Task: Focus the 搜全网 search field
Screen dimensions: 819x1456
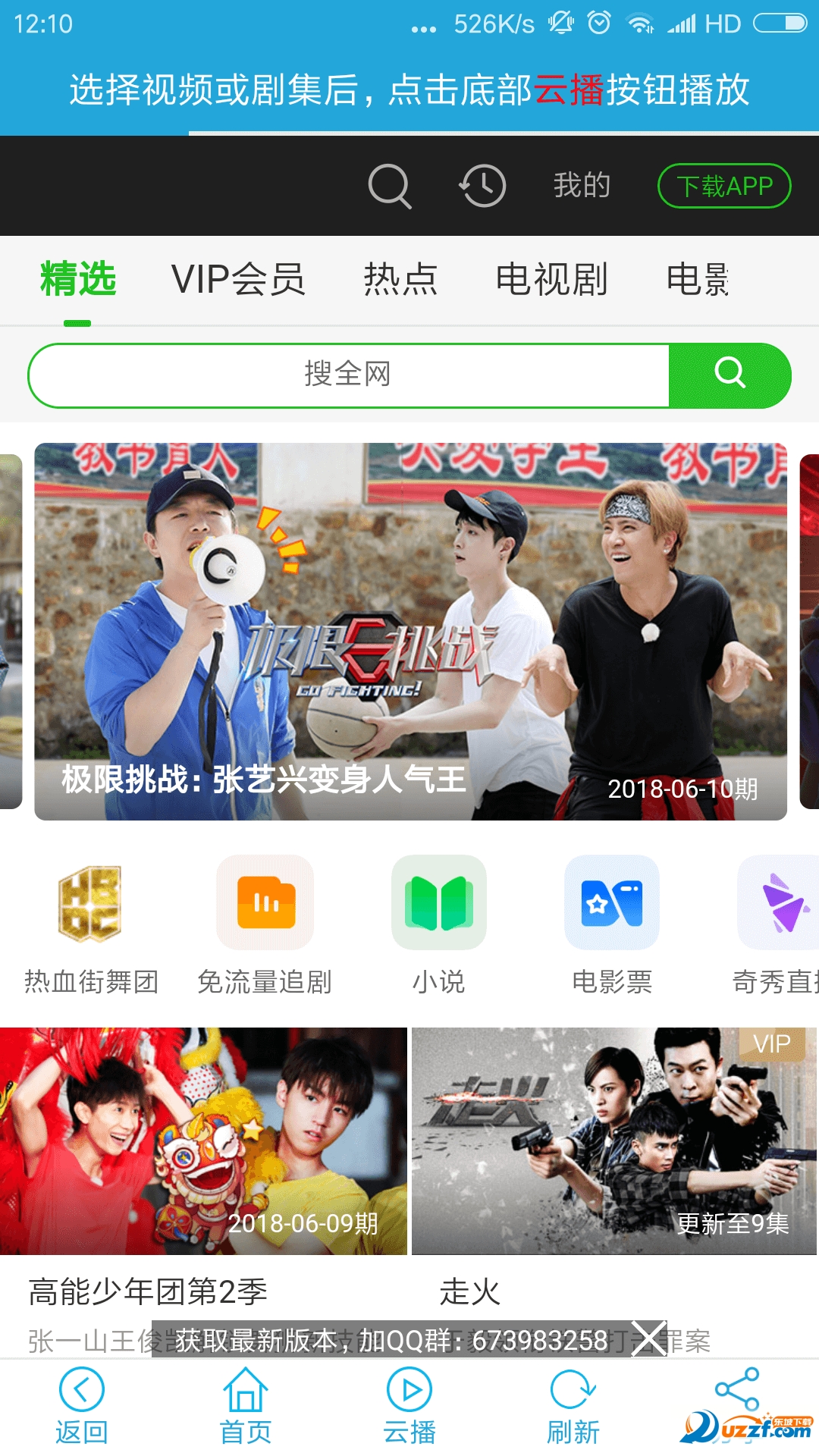Action: tap(349, 375)
